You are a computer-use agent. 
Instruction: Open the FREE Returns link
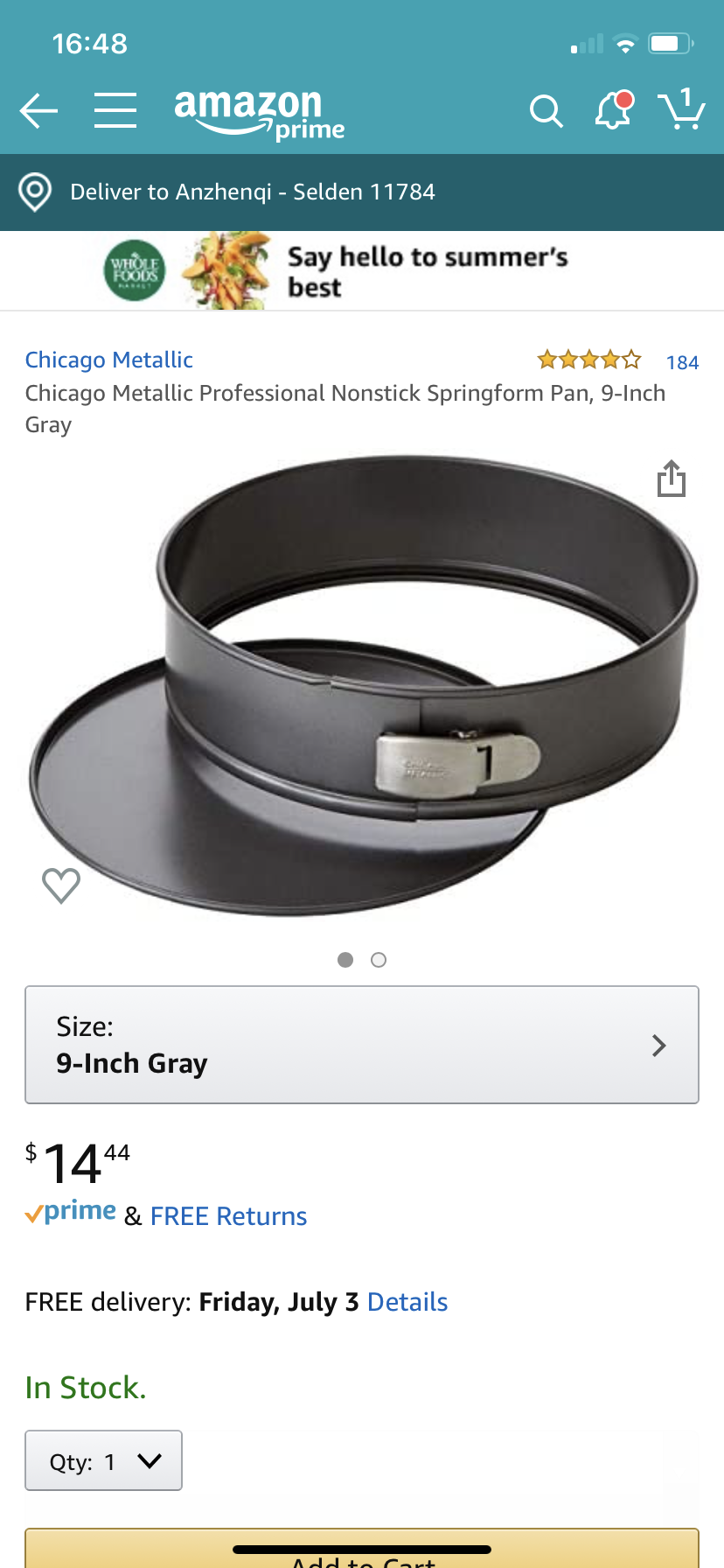(228, 1216)
